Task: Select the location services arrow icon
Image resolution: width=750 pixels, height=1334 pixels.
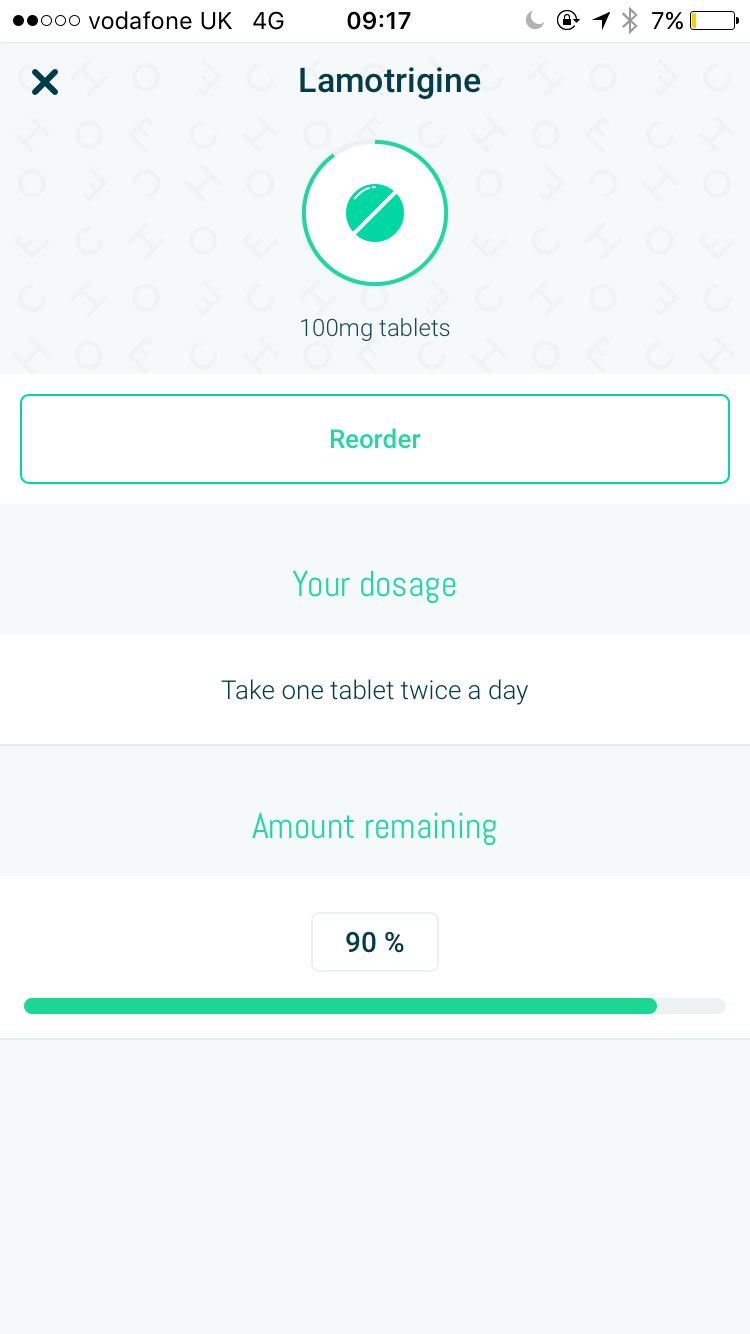Action: pyautogui.click(x=601, y=20)
